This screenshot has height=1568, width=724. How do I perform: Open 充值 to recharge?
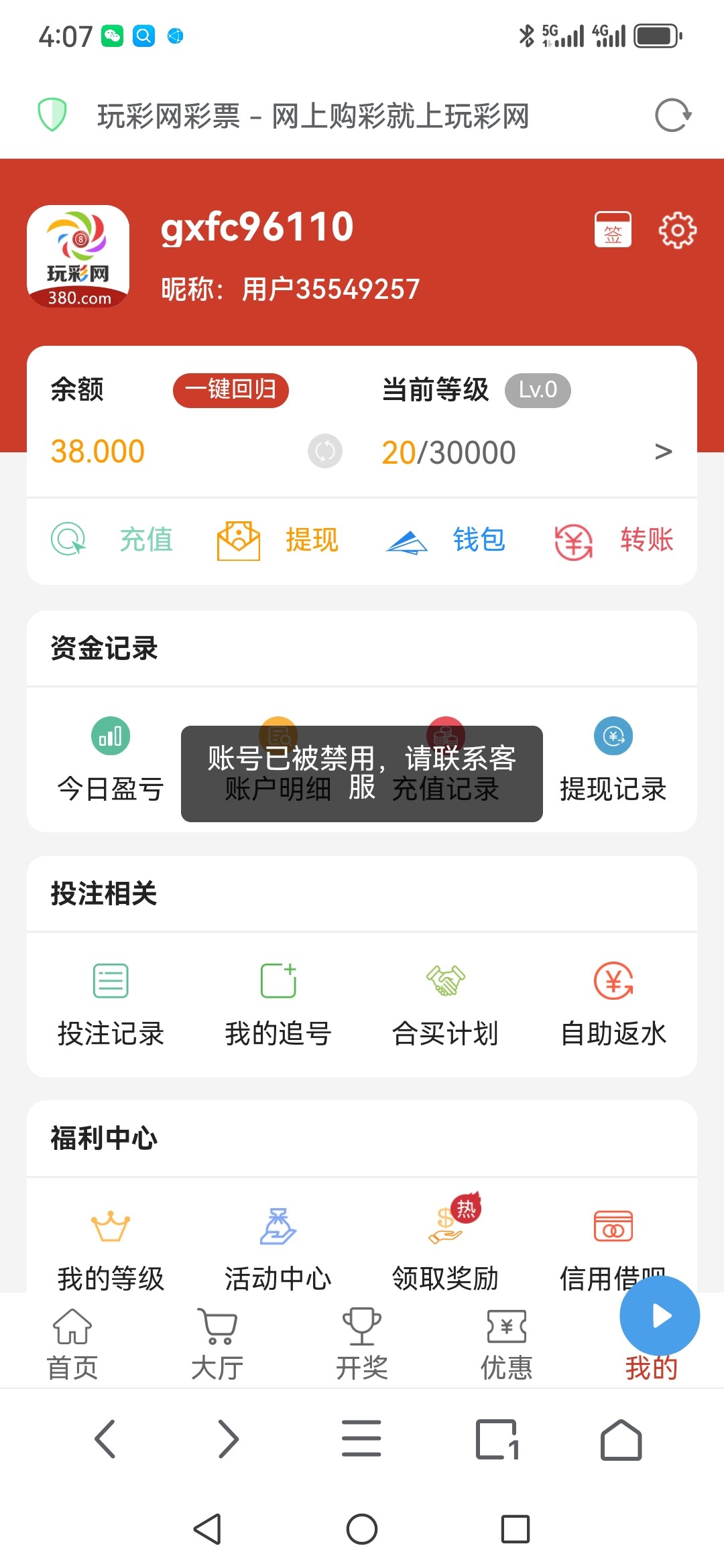tap(113, 540)
